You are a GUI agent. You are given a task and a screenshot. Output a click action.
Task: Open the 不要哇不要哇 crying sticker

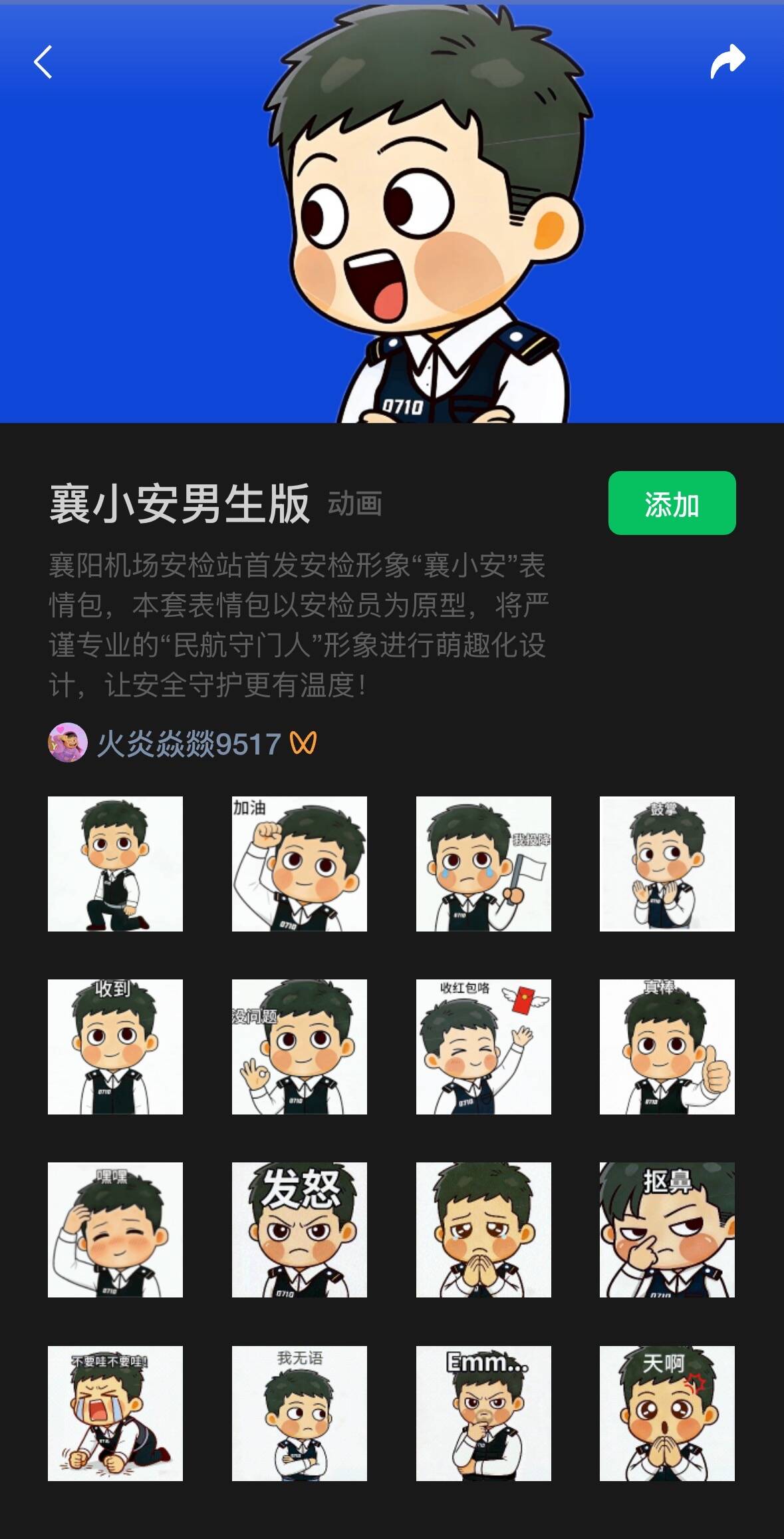point(115,1413)
